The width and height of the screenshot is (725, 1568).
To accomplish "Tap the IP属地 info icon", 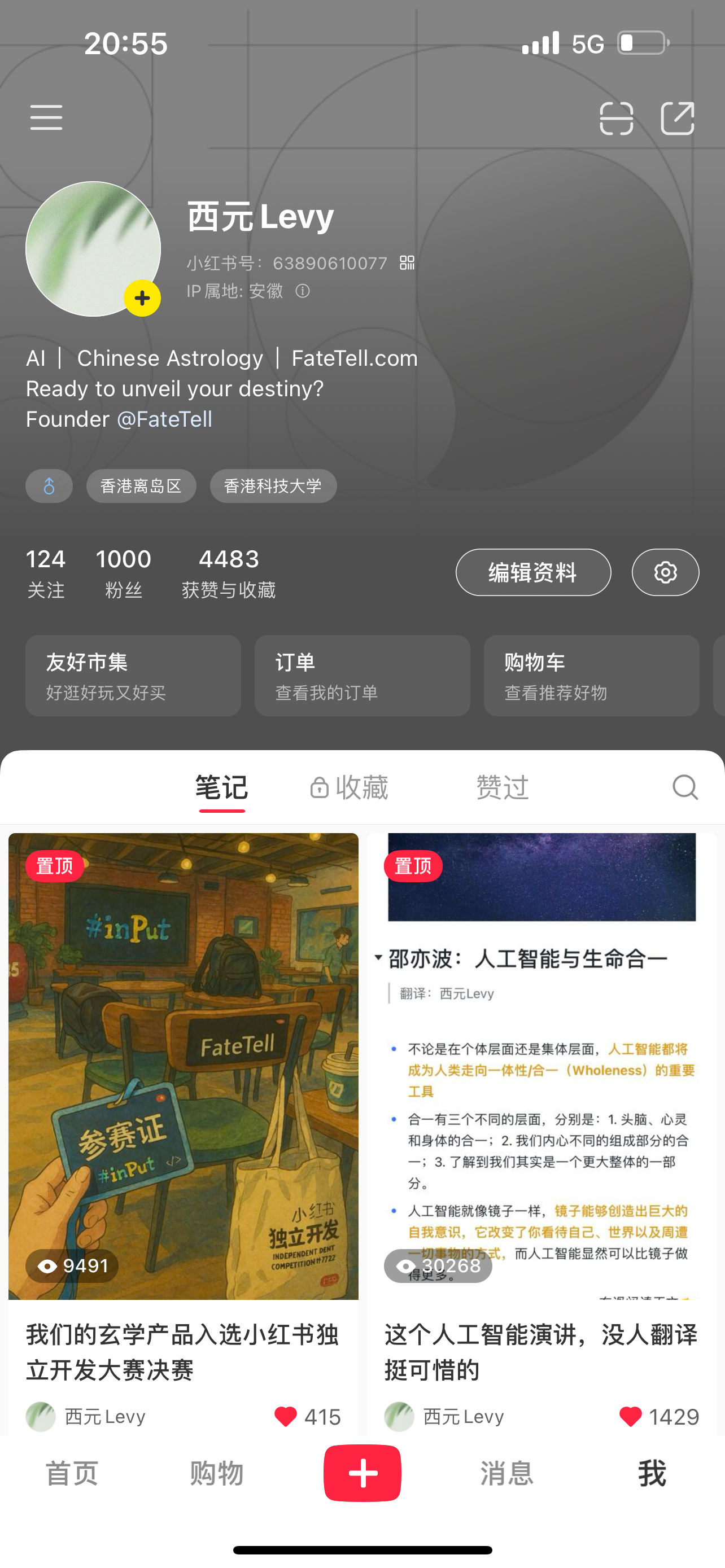I will pyautogui.click(x=303, y=291).
